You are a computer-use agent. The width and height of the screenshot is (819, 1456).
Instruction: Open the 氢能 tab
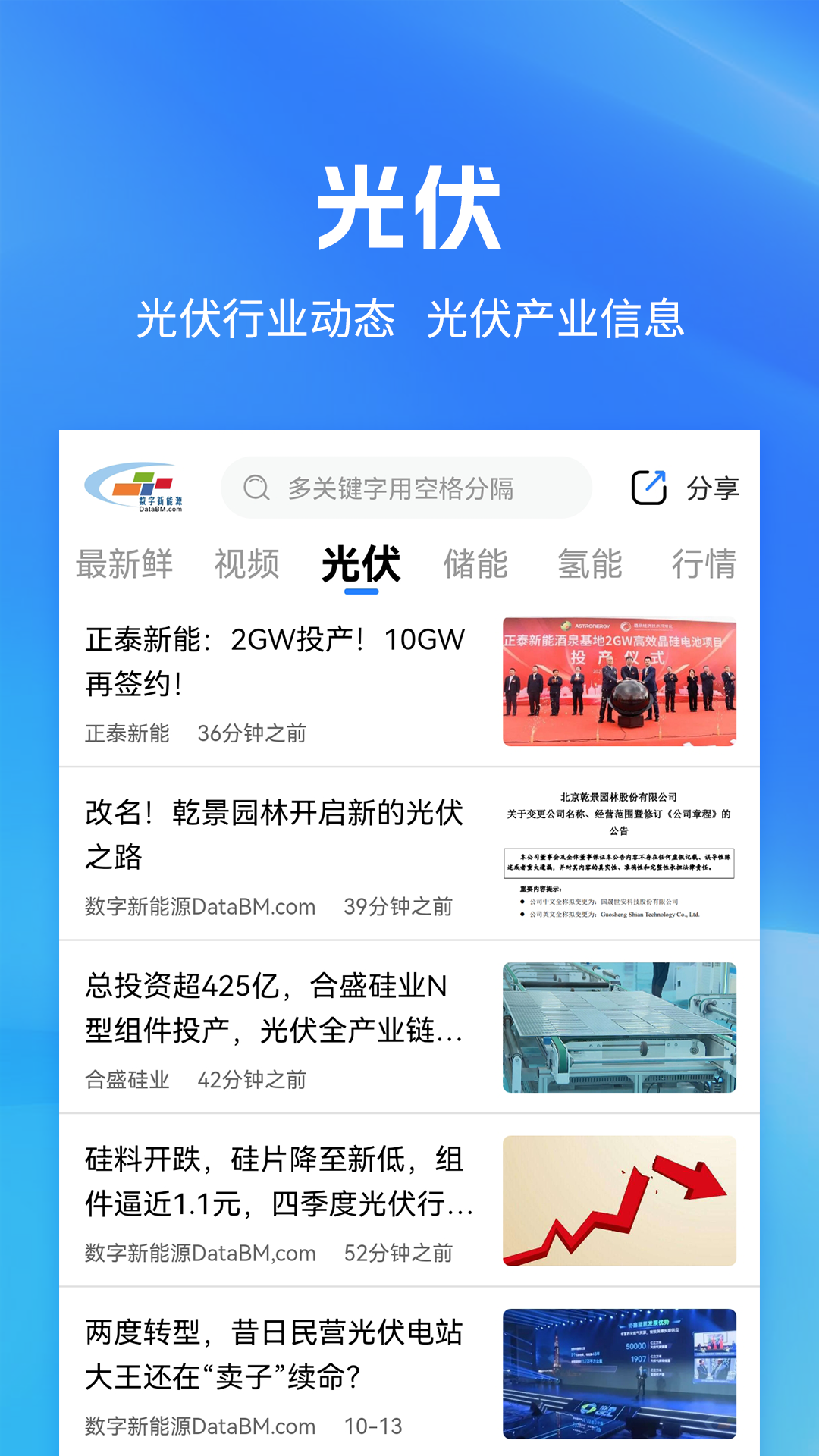tap(590, 563)
